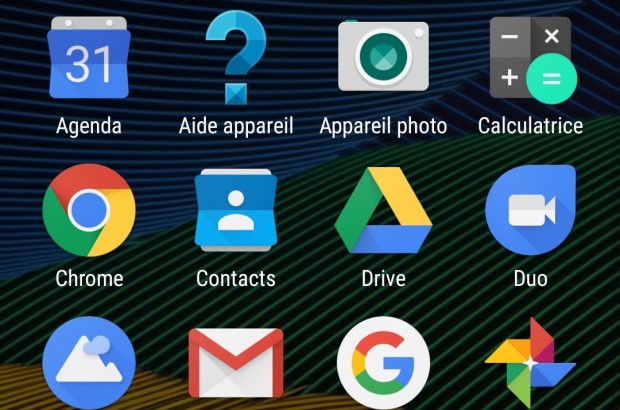Open the Contacts app
This screenshot has height=410, width=620.
tap(236, 210)
